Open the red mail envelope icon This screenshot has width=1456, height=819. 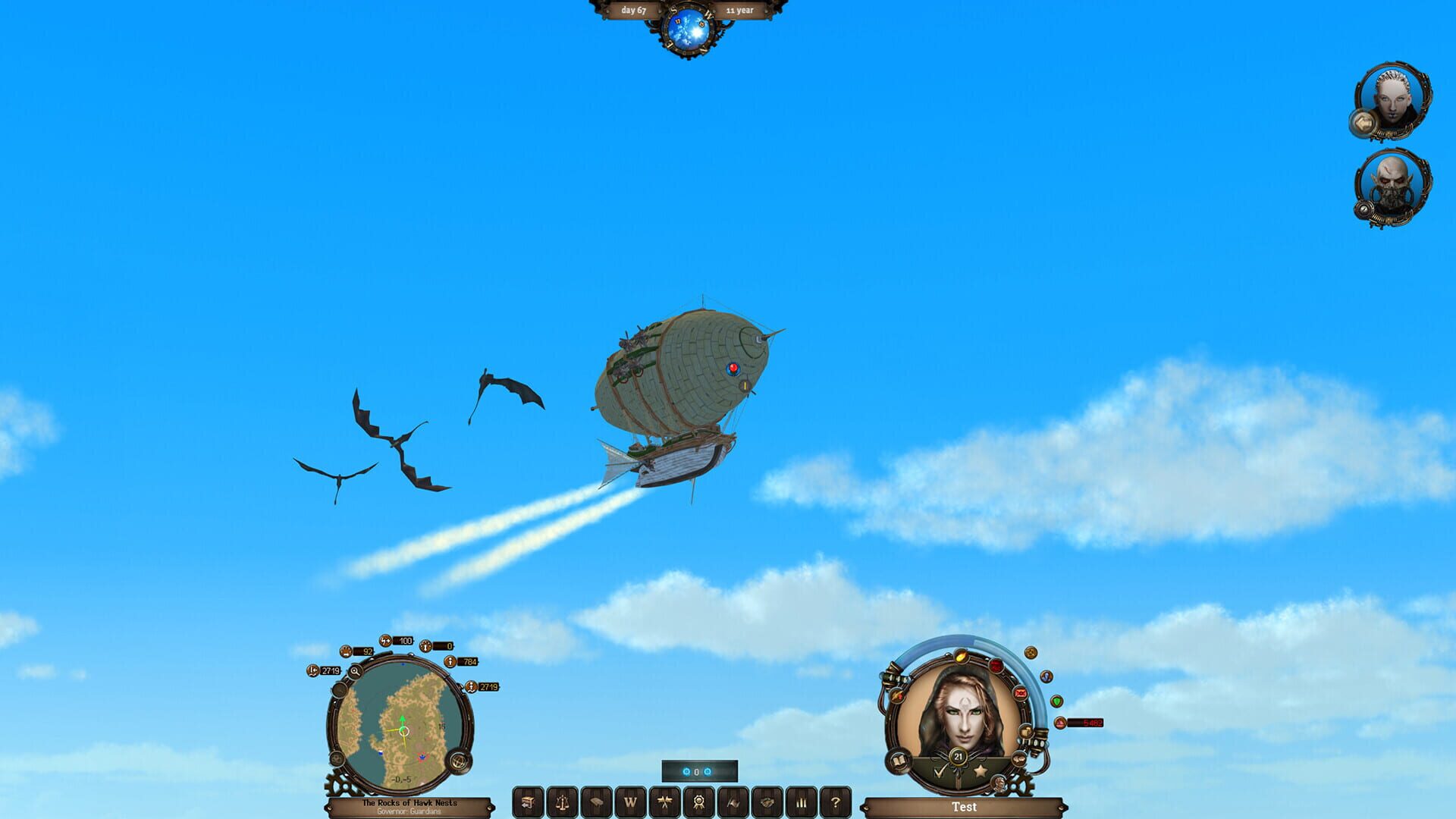tap(1021, 693)
